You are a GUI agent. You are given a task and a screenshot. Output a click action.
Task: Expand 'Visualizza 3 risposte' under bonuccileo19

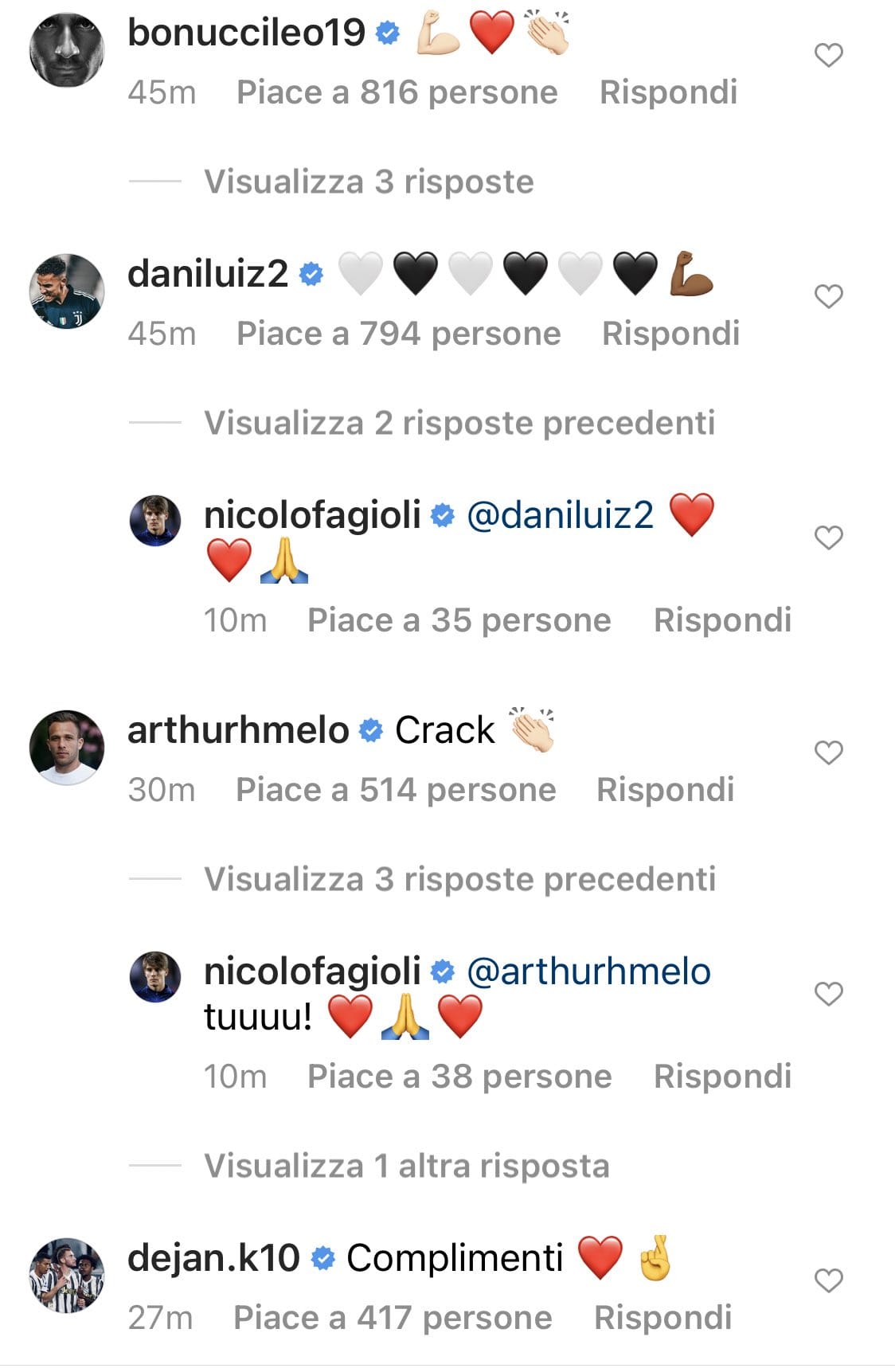(369, 182)
